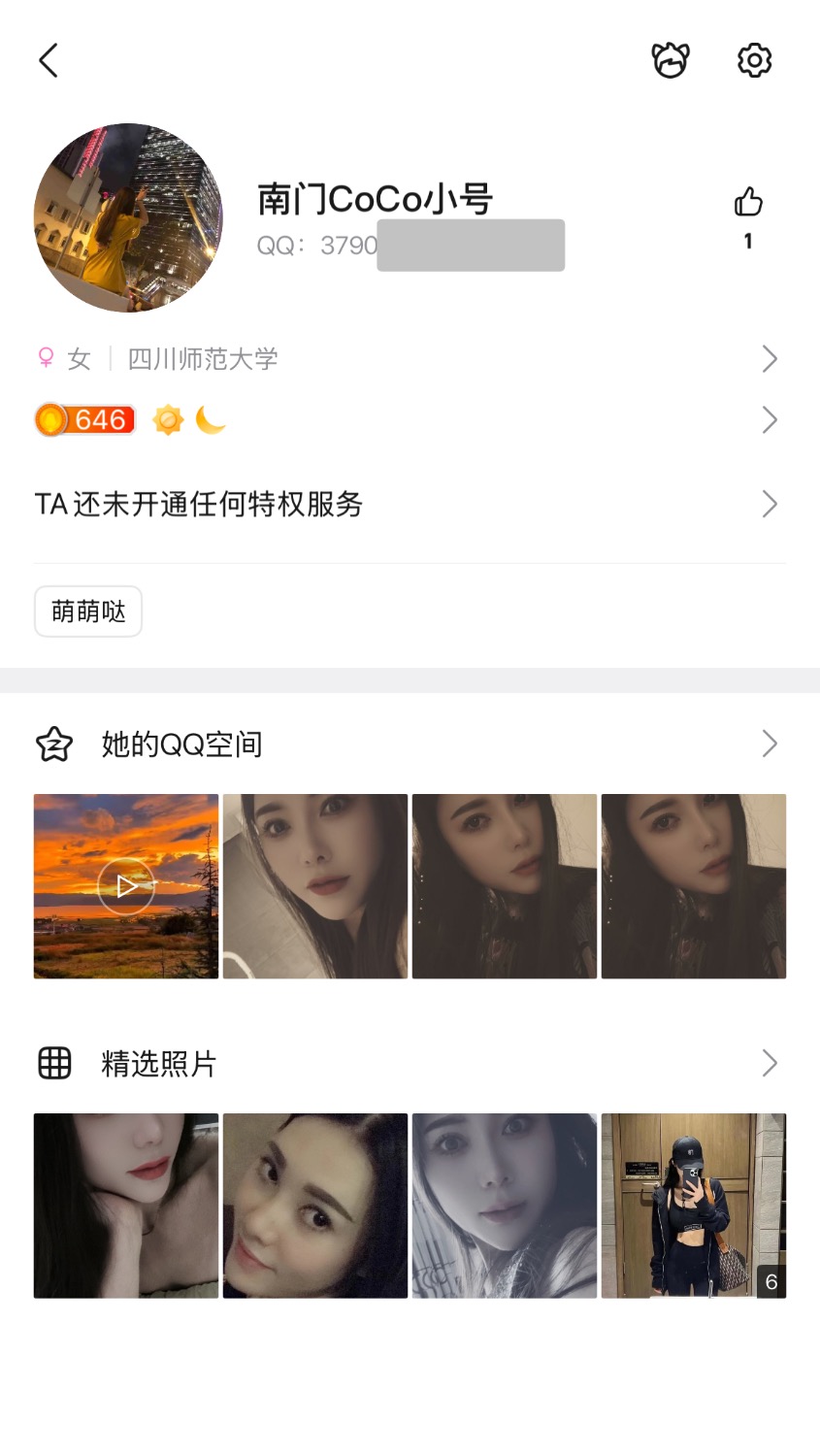The width and height of the screenshot is (820, 1456).
Task: Open the TA还未开通任何特权服务 row
Action: tap(408, 504)
